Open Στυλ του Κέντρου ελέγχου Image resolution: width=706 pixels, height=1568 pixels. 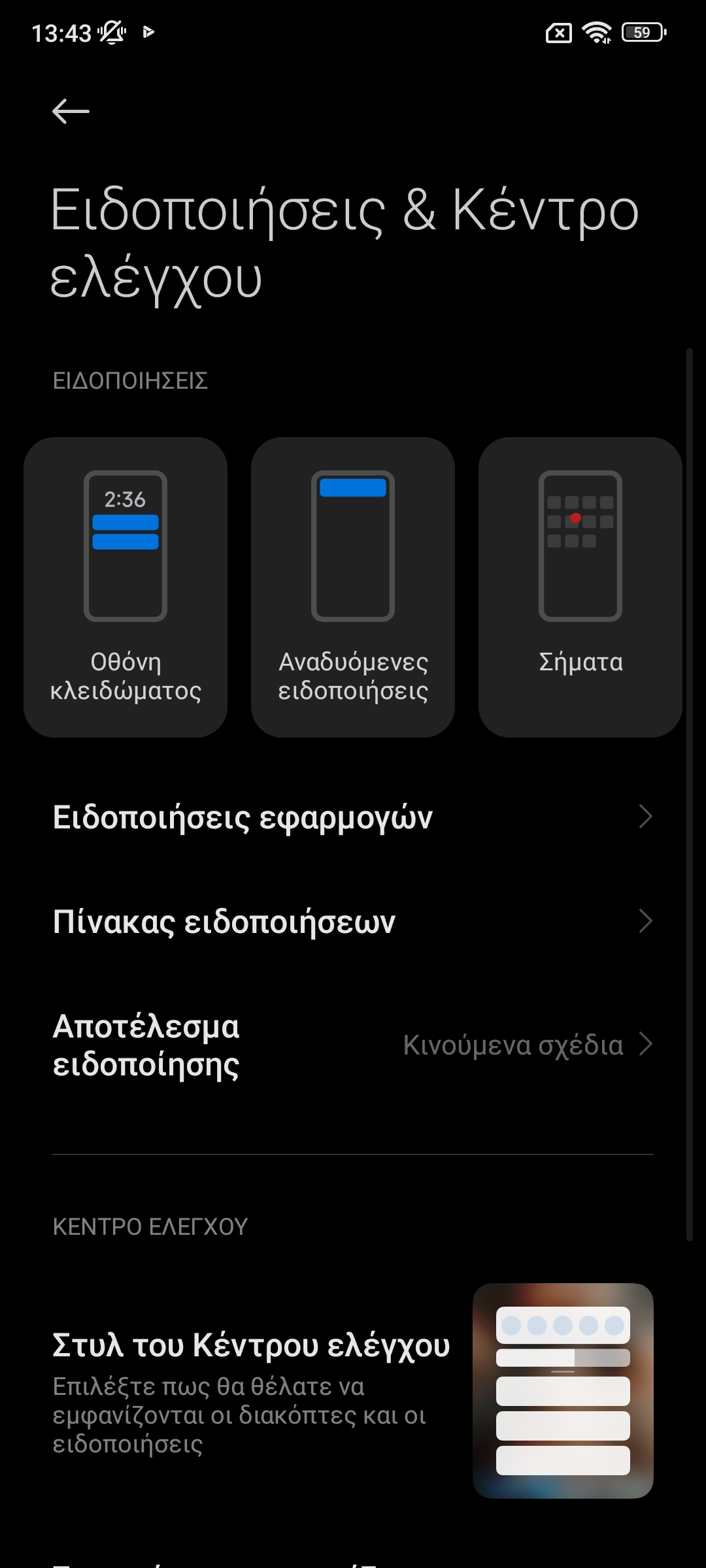[x=353, y=1390]
